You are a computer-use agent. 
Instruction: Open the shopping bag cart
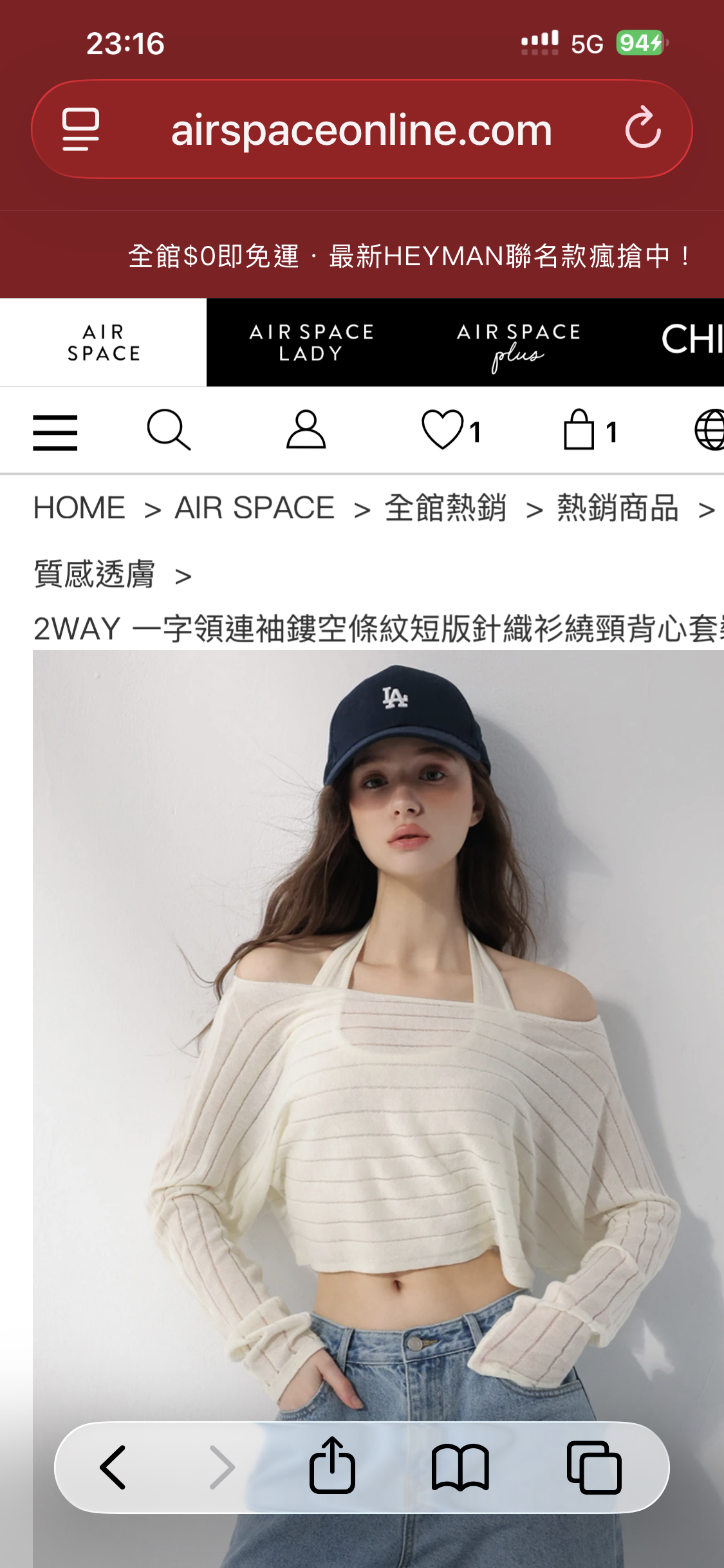580,430
